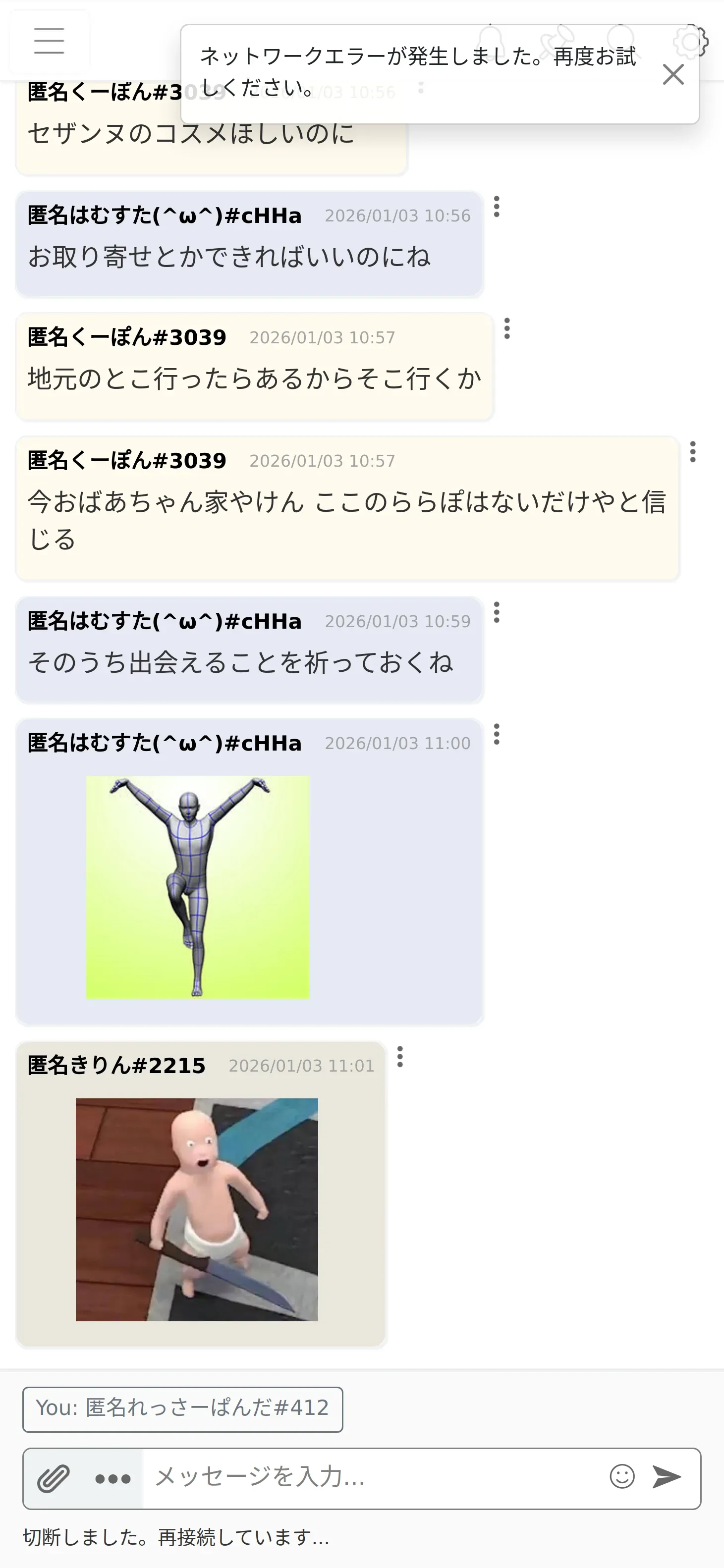View the baby with knife image
724x1568 pixels.
pos(197,1209)
